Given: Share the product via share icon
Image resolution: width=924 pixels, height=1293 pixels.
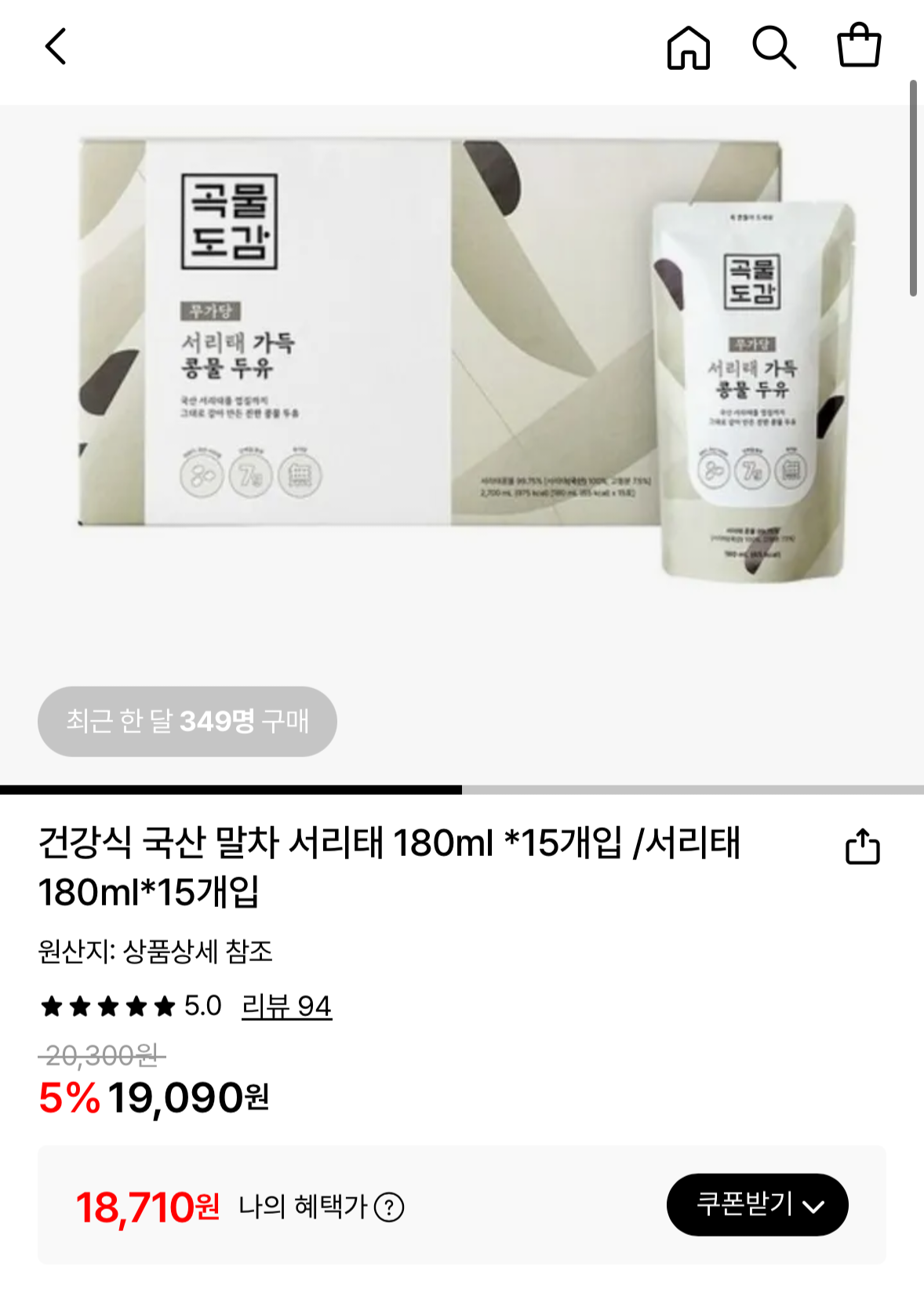Looking at the screenshot, I should tap(863, 846).
